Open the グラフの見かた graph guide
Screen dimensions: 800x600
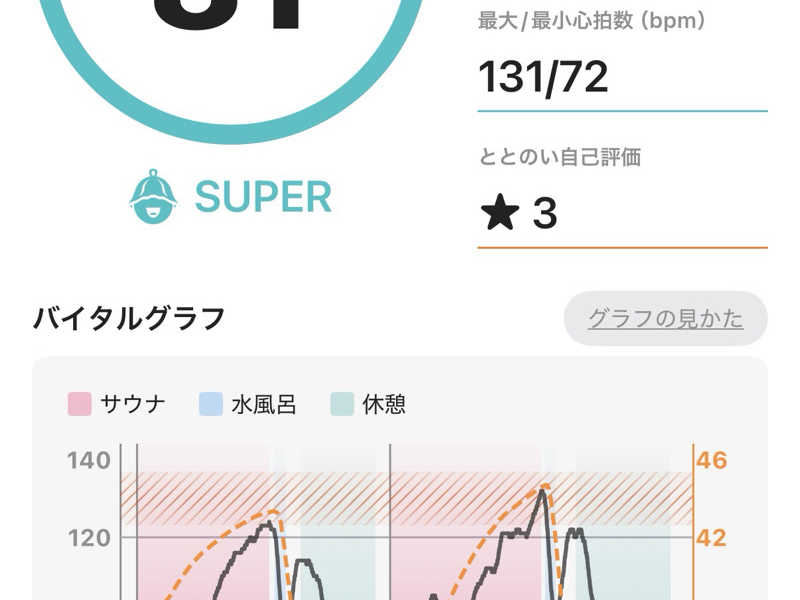pyautogui.click(x=665, y=318)
